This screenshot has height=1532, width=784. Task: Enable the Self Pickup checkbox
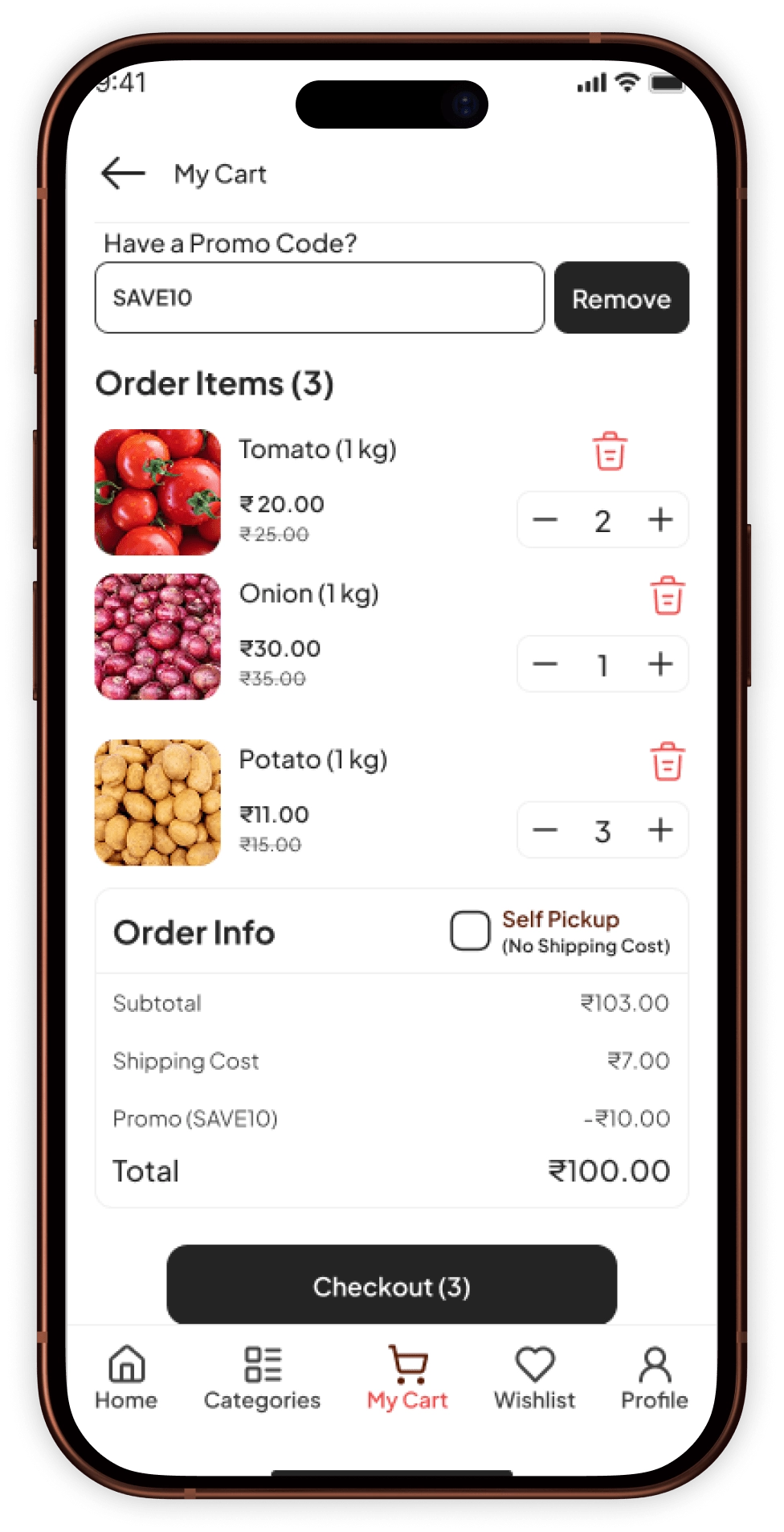pos(470,931)
